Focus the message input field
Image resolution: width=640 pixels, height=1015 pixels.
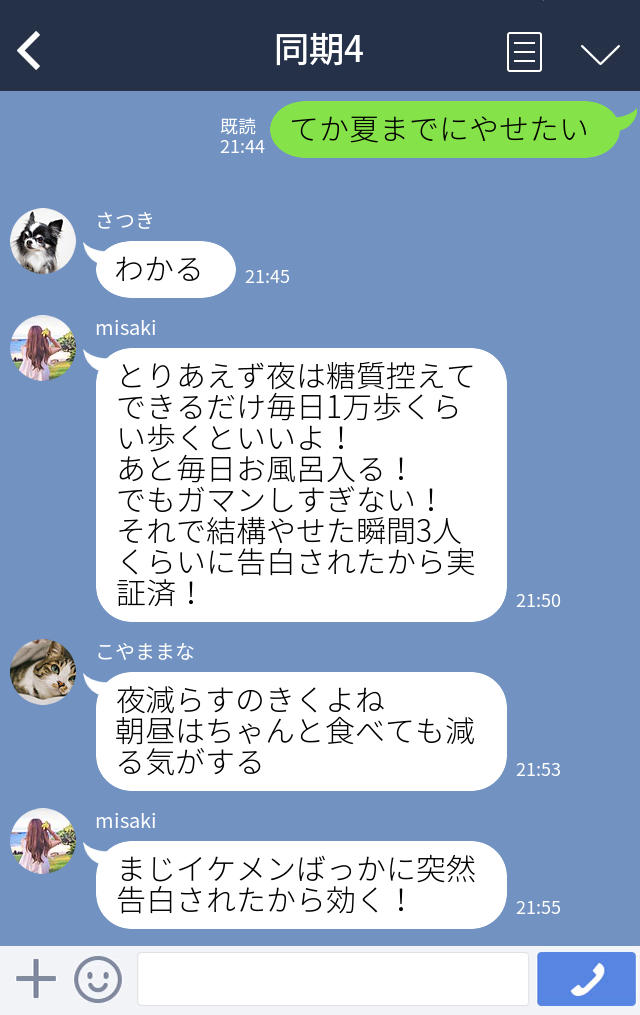332,979
